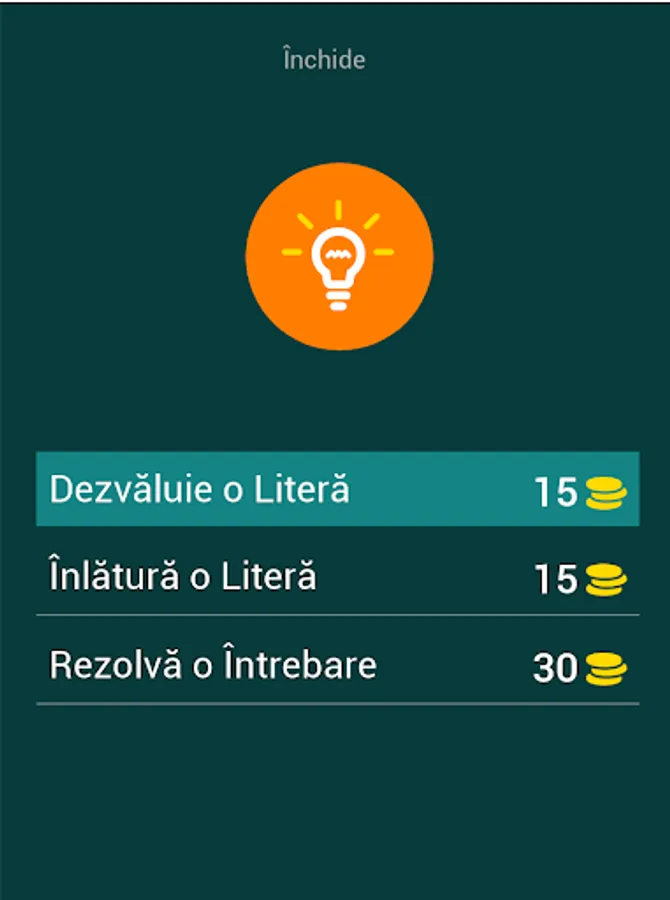Tap Închide to close the hints dialog
Viewport: 670px width, 900px height.
324,60
